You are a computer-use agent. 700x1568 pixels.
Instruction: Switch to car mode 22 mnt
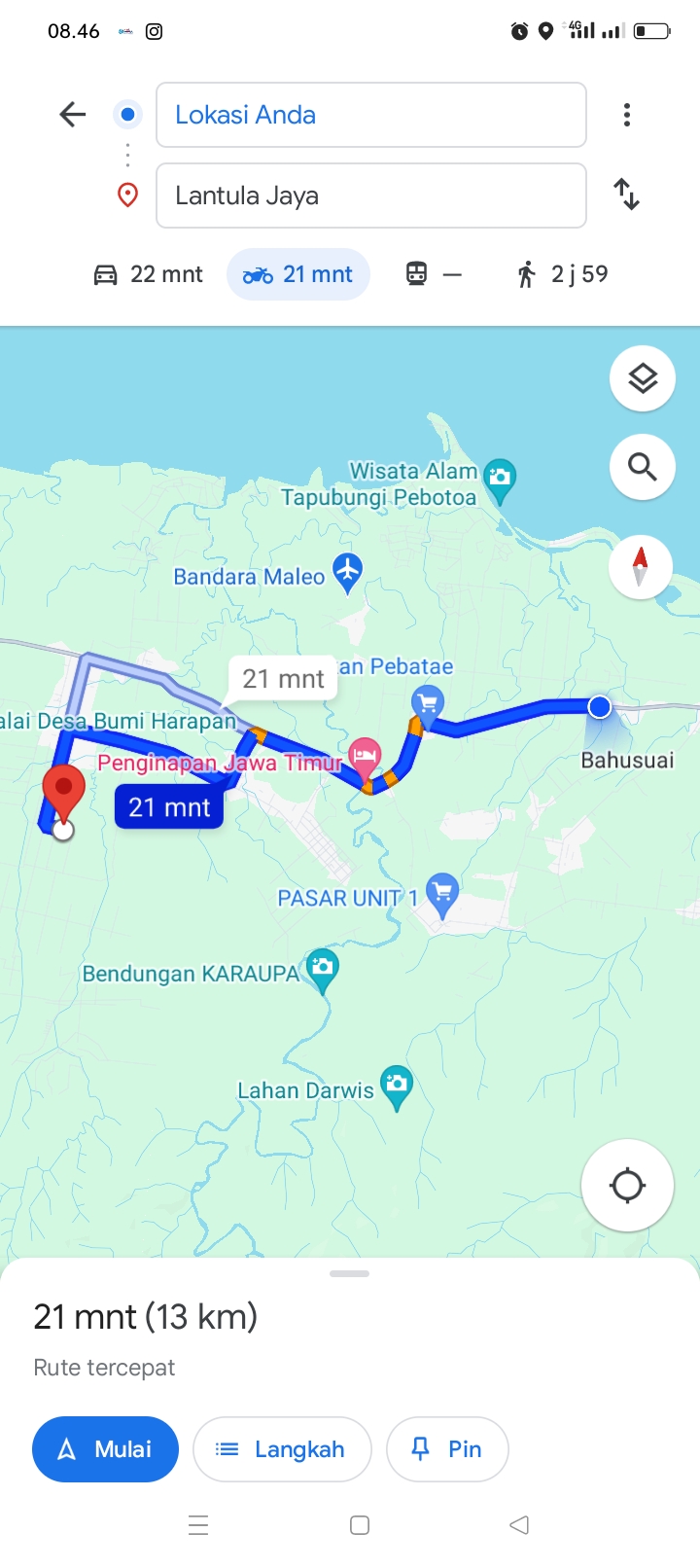(x=148, y=274)
